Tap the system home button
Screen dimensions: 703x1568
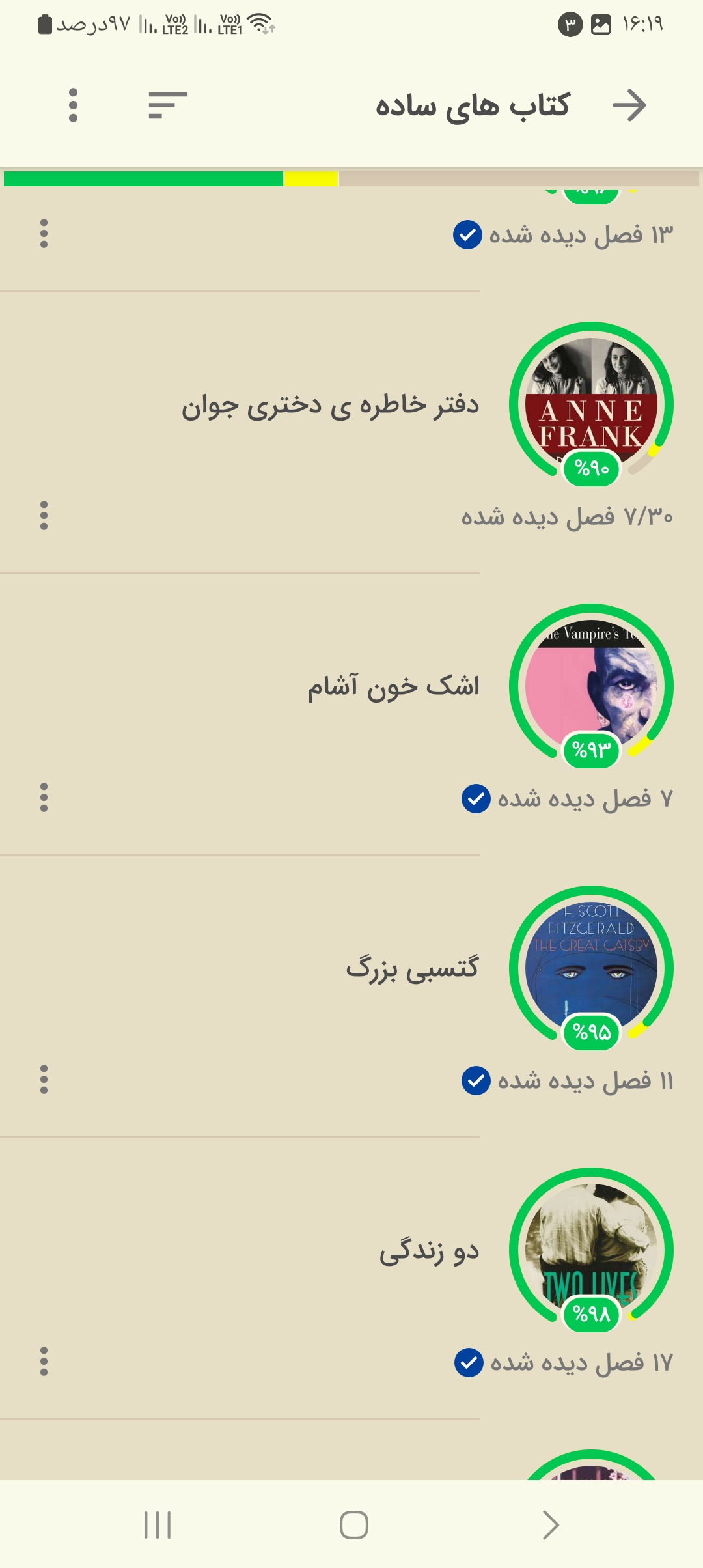point(353,1525)
